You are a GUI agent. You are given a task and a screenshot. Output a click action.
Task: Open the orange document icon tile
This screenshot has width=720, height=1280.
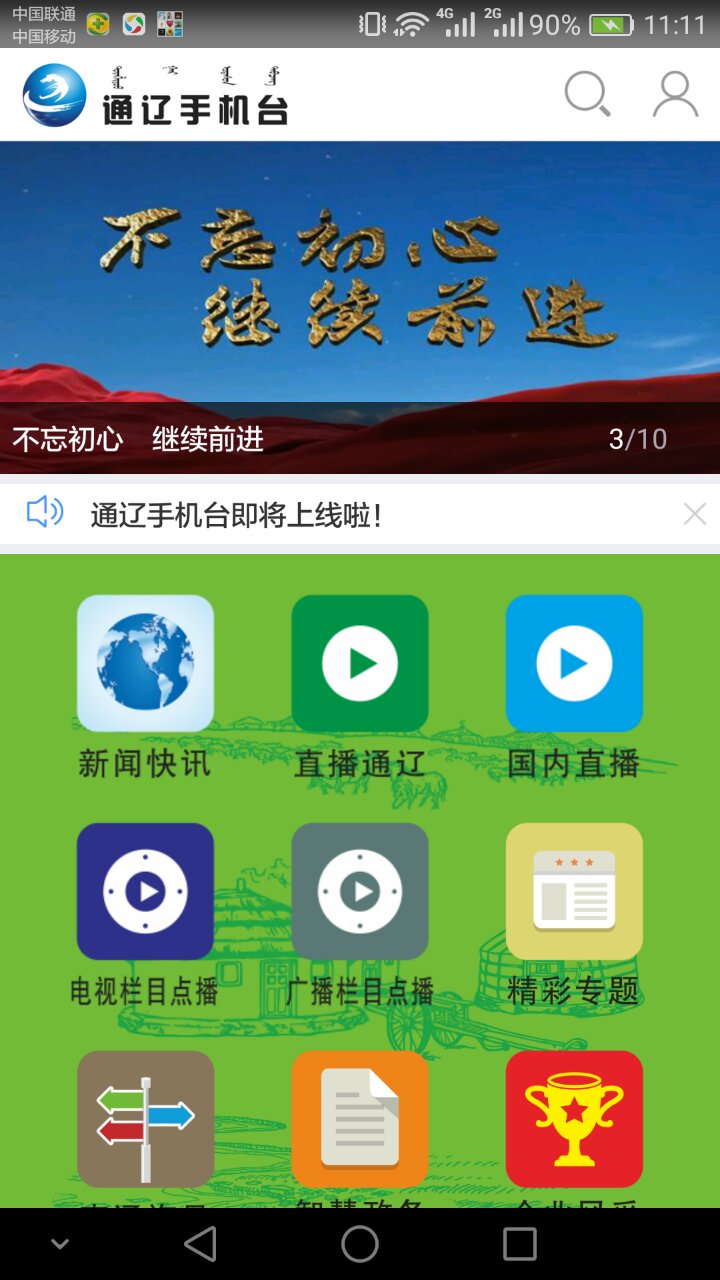tap(360, 1119)
